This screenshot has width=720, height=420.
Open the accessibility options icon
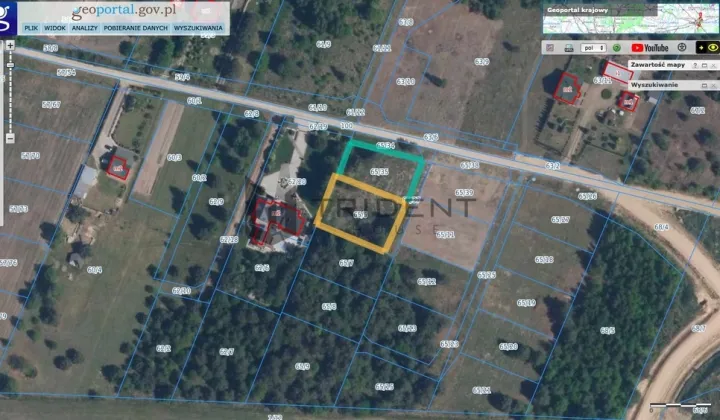click(x=682, y=47)
